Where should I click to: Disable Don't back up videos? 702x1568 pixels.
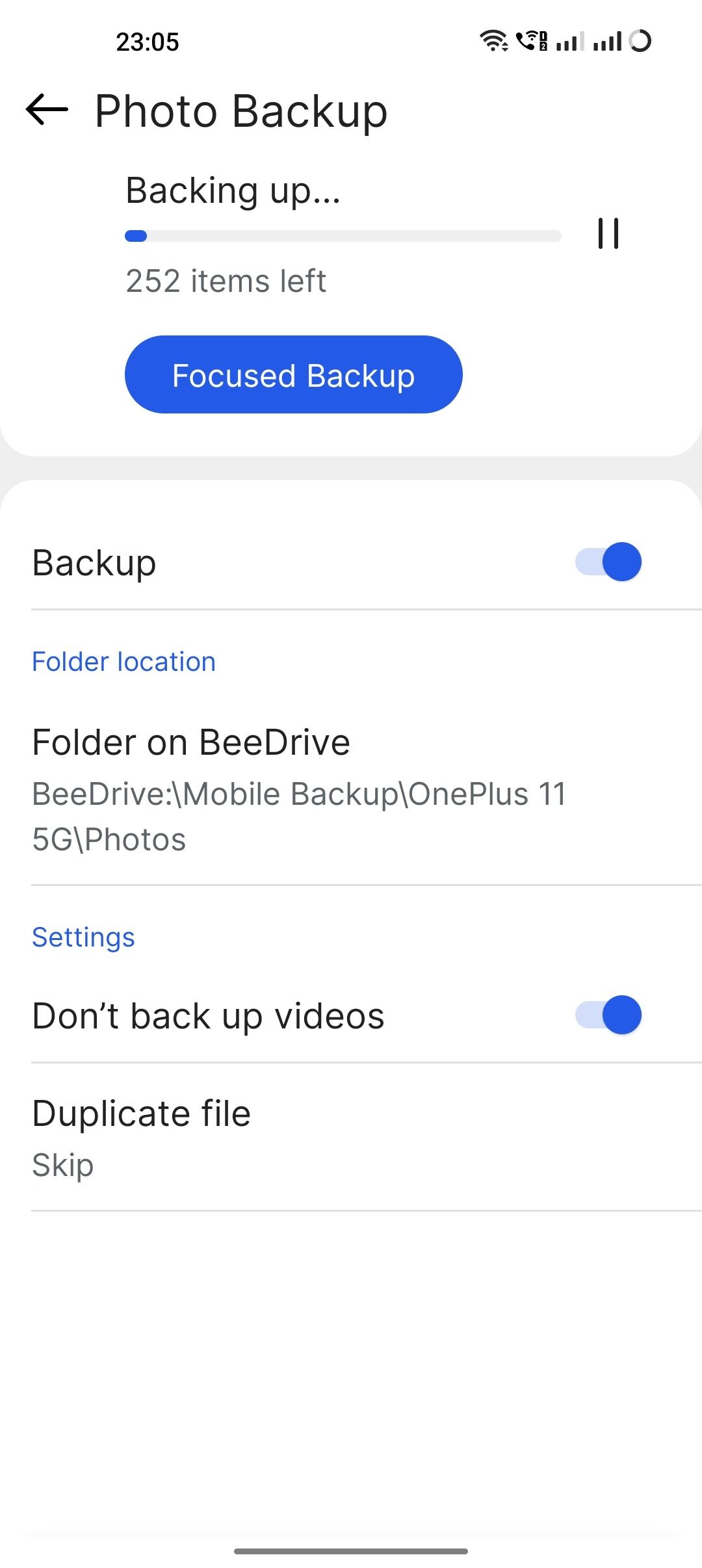click(x=608, y=1015)
